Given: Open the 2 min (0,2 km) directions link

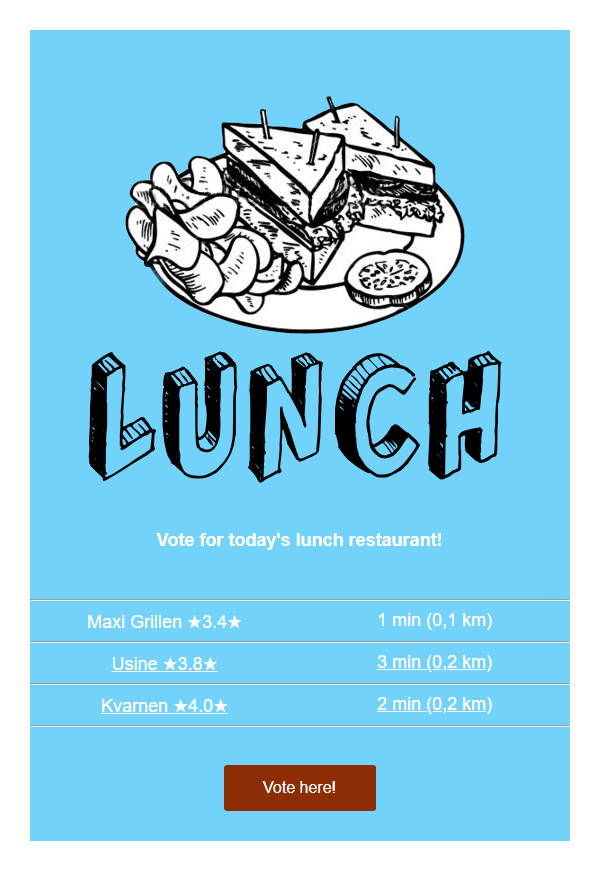Looking at the screenshot, I should [434, 704].
